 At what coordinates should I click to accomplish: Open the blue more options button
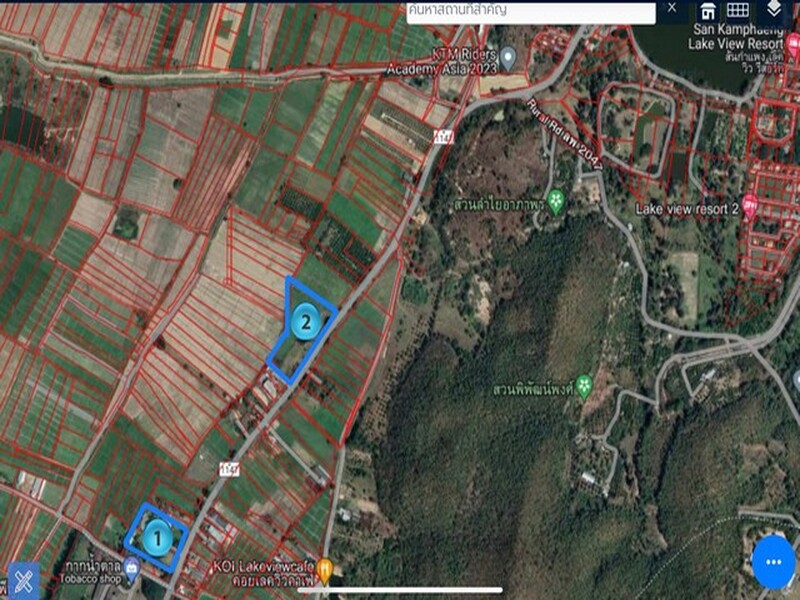point(773,562)
